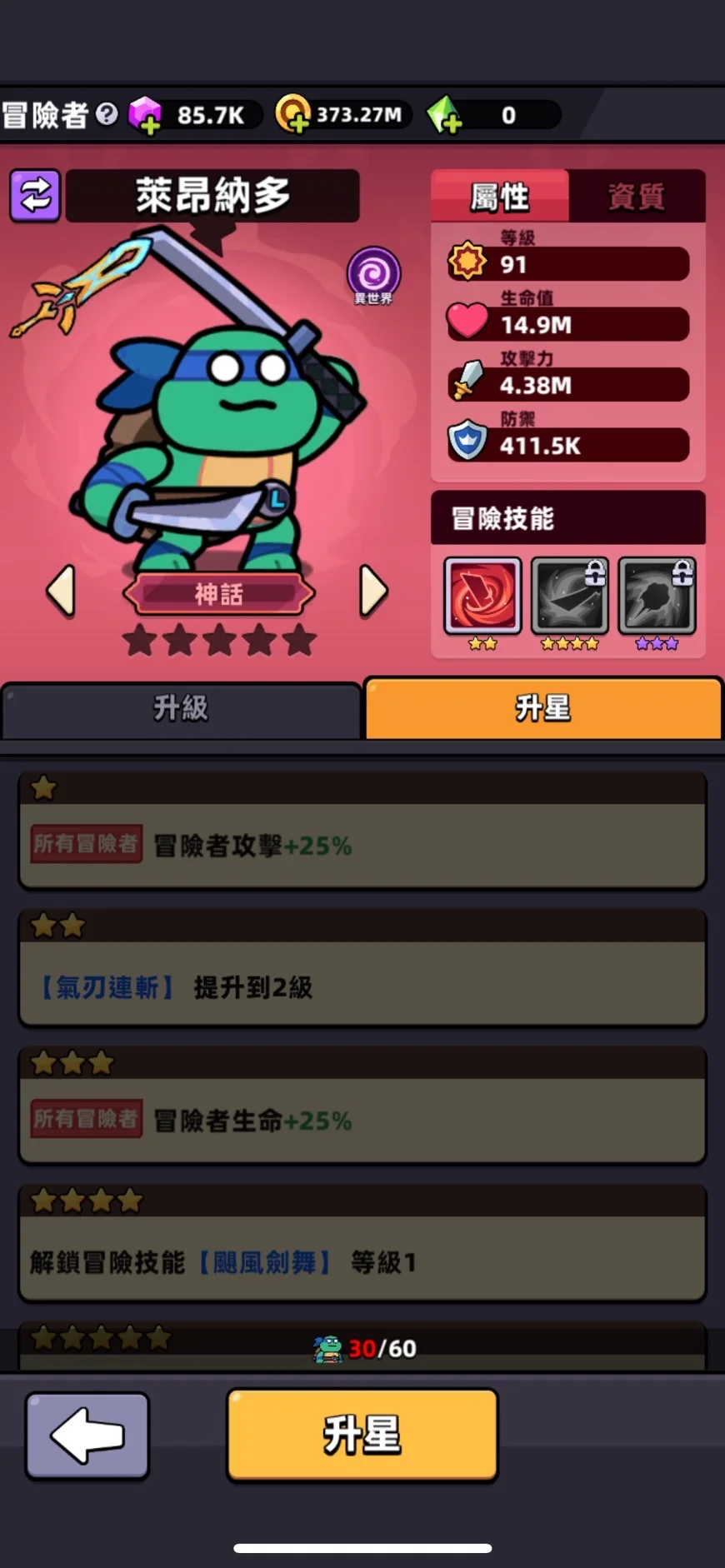View the red unlocked adventure skill
This screenshot has height=1568, width=725.
tap(482, 596)
